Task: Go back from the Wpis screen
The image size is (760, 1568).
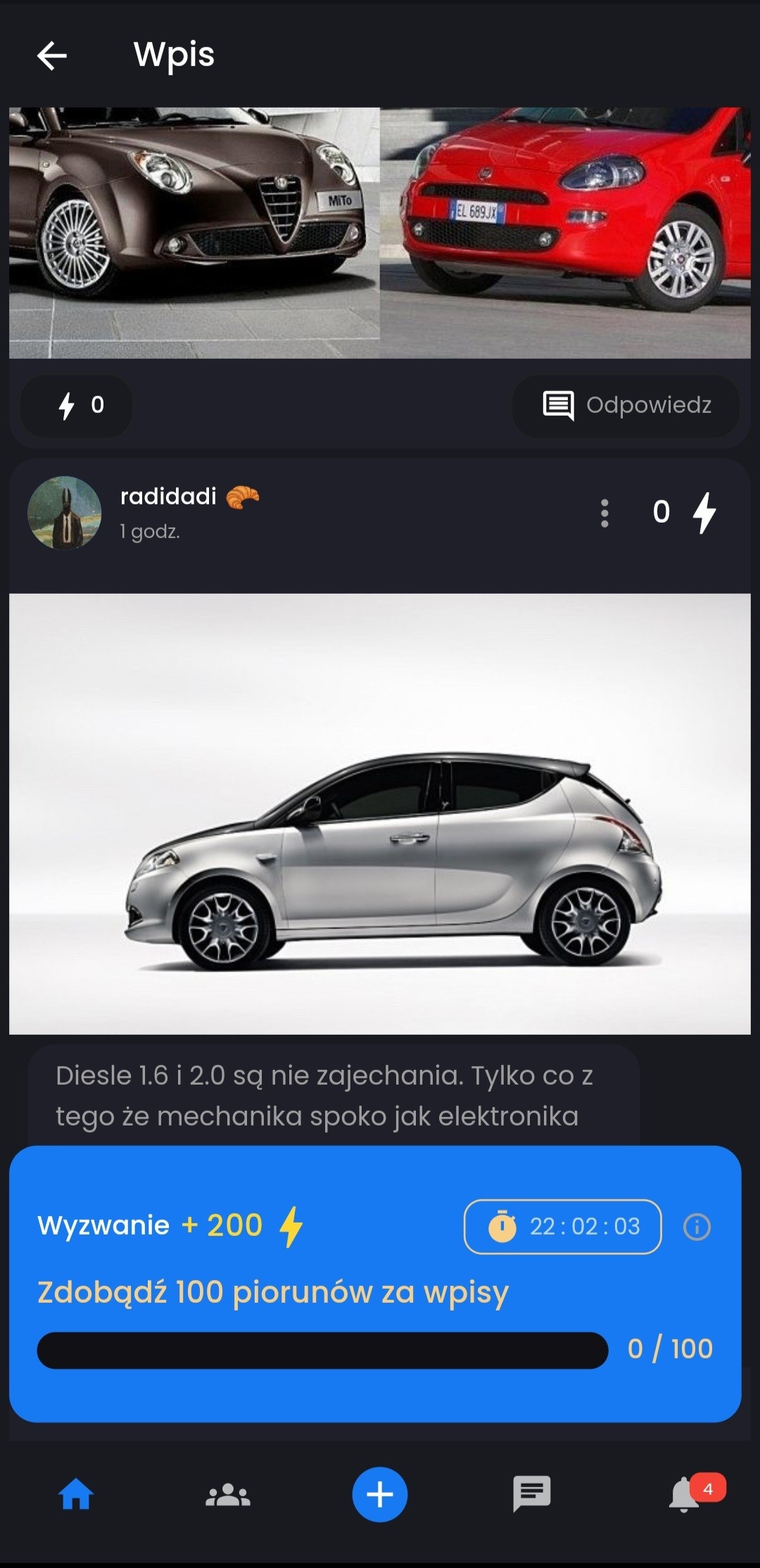Action: 52,56
